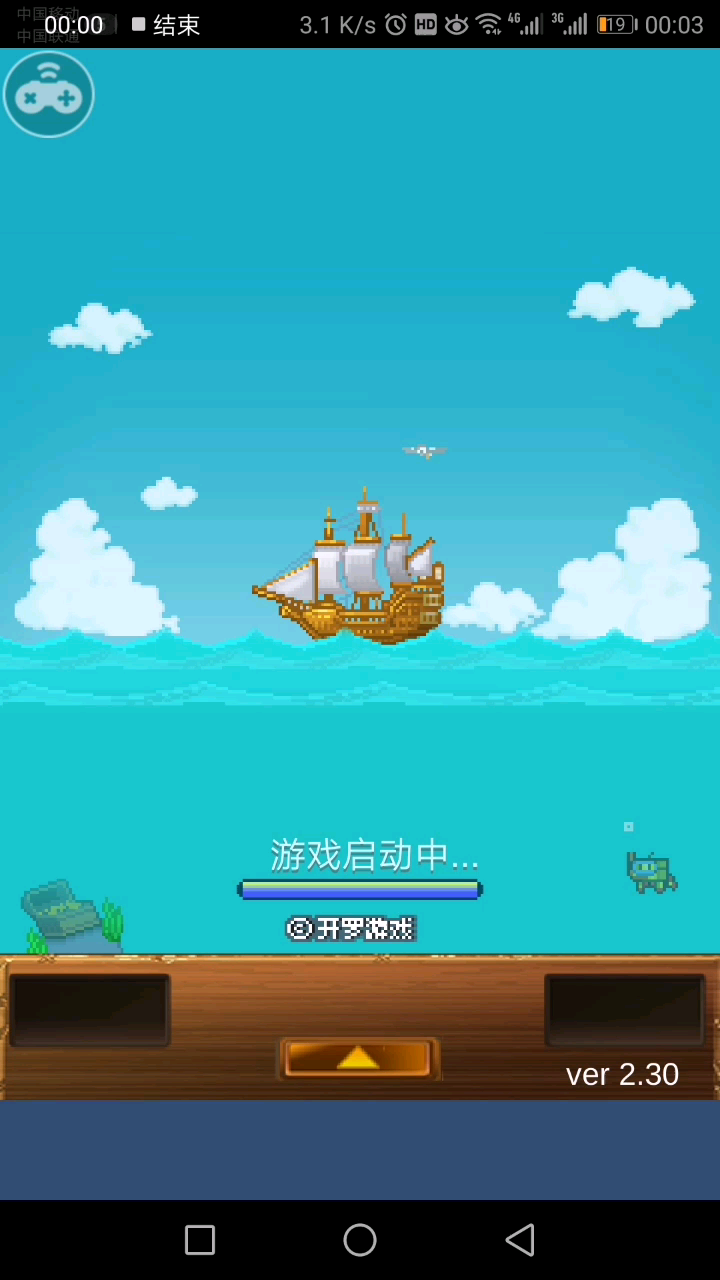This screenshot has height=1280, width=720.
Task: Tap the orange up-arrow button
Action: pos(358,1058)
